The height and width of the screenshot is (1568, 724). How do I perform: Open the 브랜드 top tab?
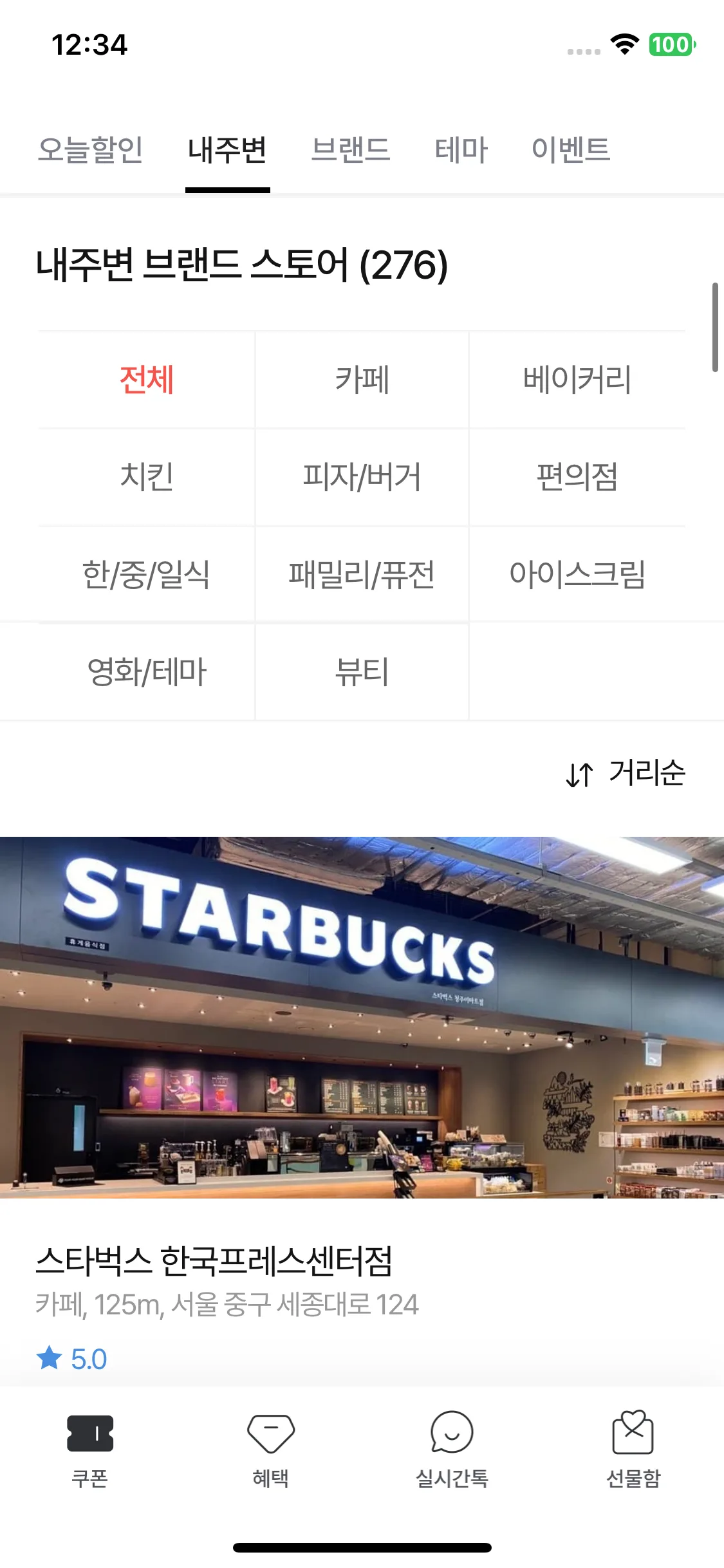tap(351, 150)
